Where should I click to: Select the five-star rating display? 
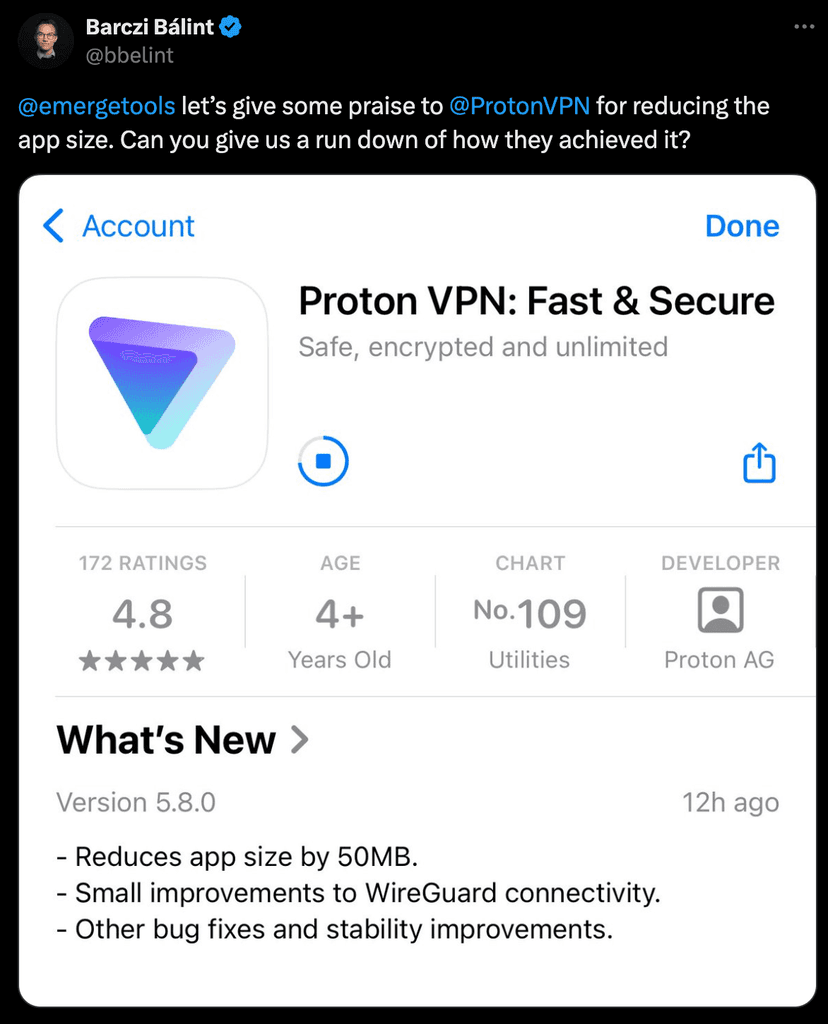tap(142, 659)
